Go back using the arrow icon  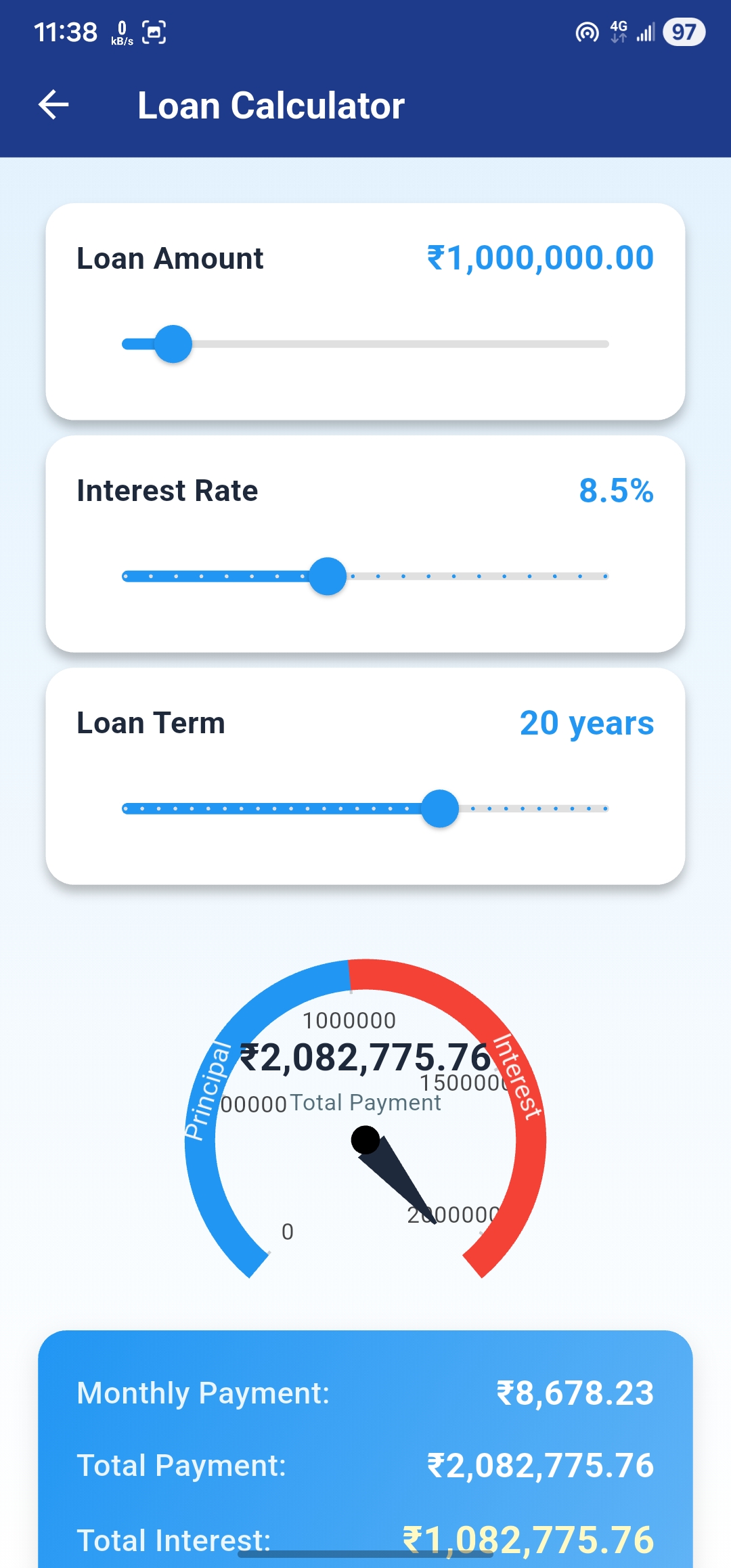click(53, 105)
